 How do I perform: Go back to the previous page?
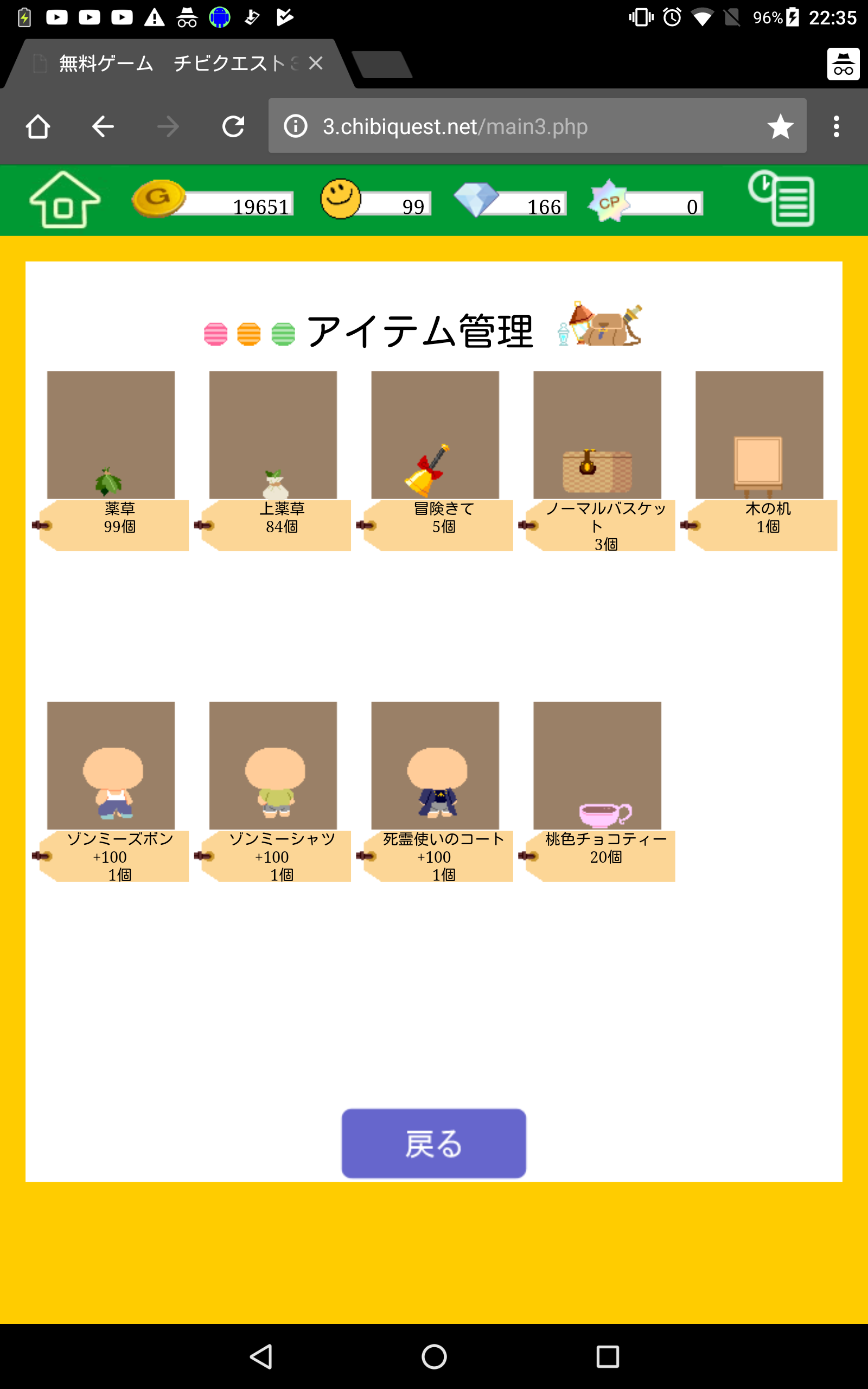(103, 126)
